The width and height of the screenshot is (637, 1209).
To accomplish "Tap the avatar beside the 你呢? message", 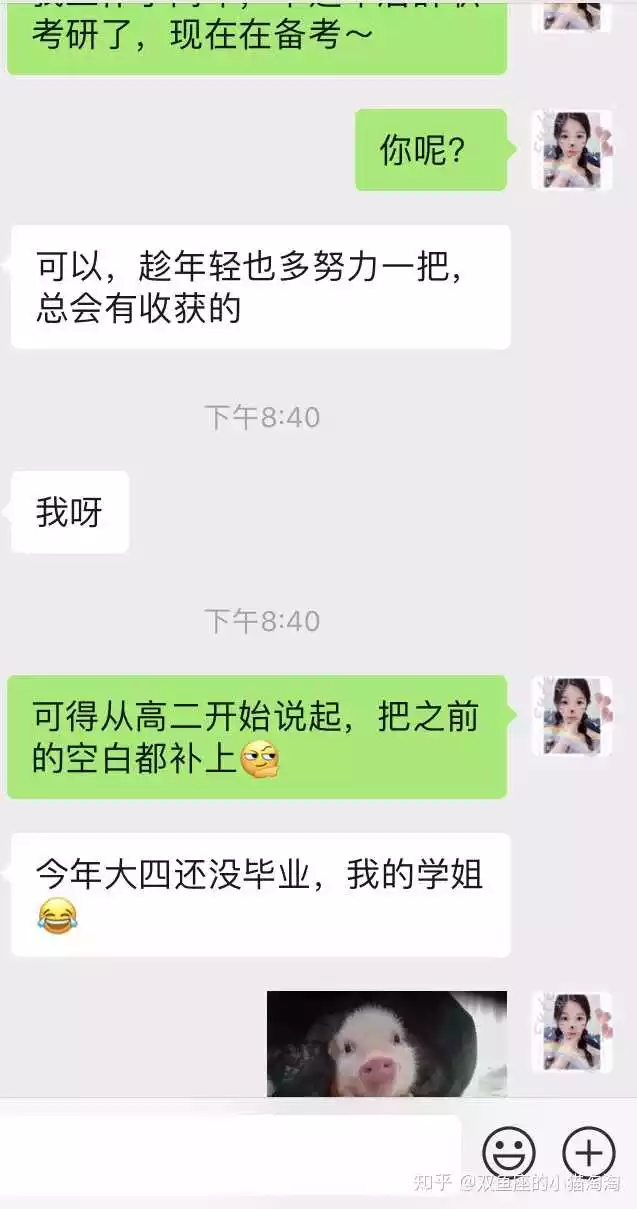I will click(x=571, y=150).
